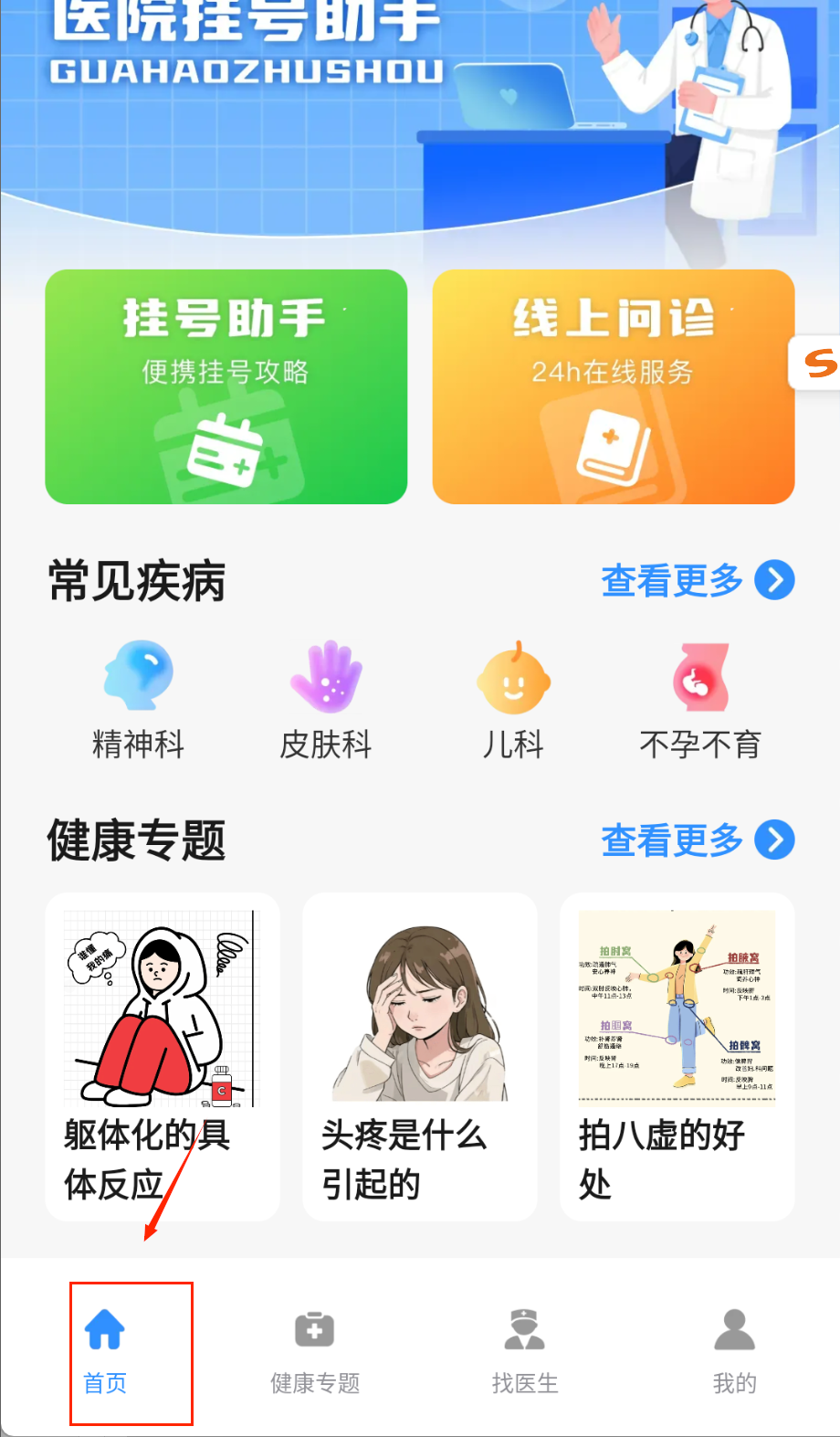Viewport: 840px width, 1437px height.
Task: View more under 健康专题
Action: (697, 840)
